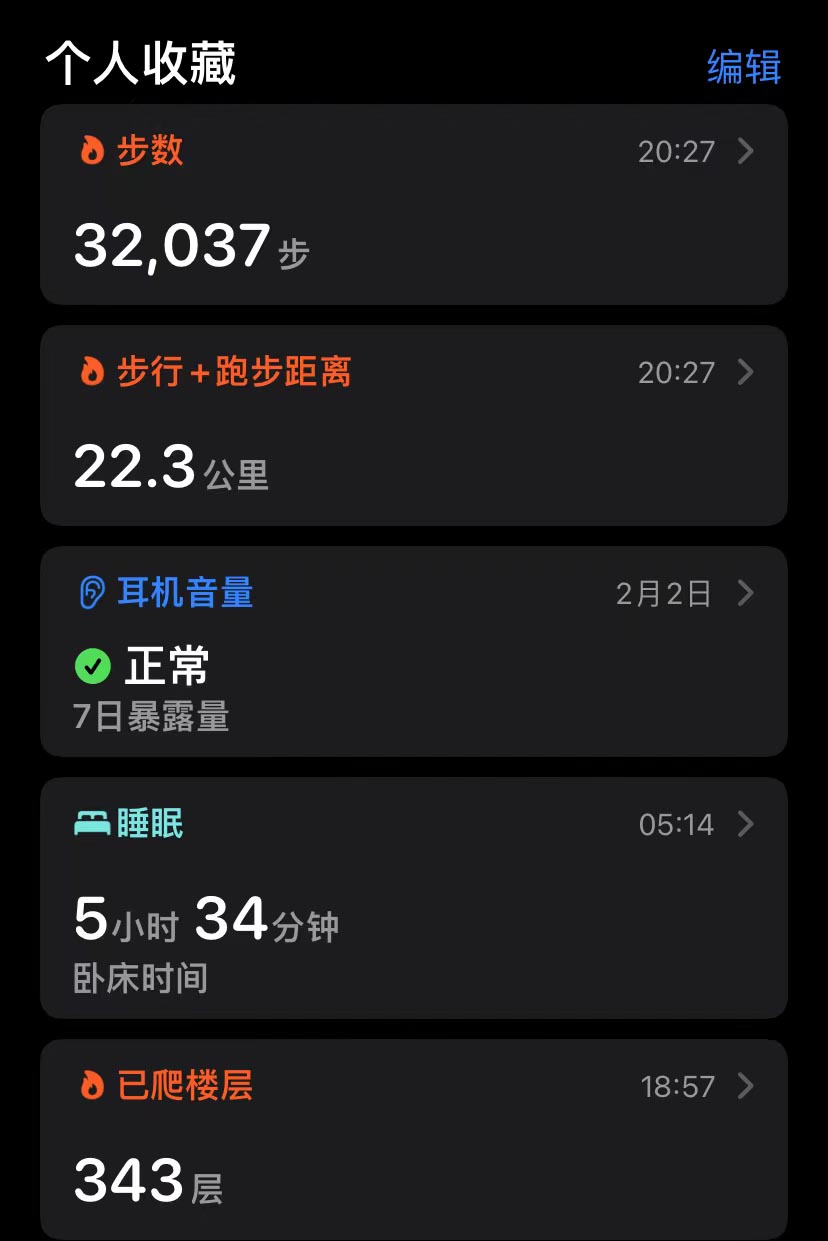Image resolution: width=828 pixels, height=1241 pixels.
Task: Open the 睡眠 card
Action: coord(413,897)
